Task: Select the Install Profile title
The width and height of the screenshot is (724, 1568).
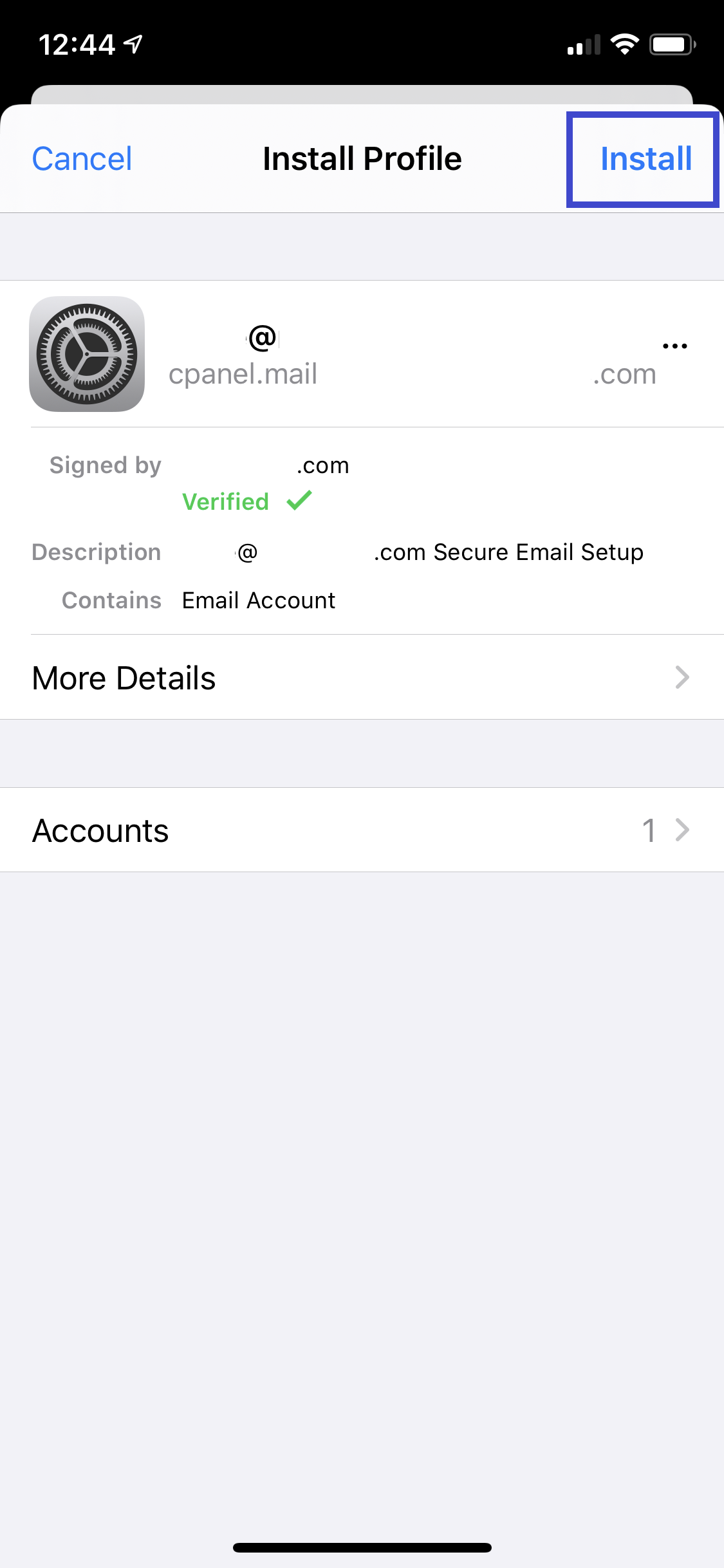Action: tap(362, 158)
